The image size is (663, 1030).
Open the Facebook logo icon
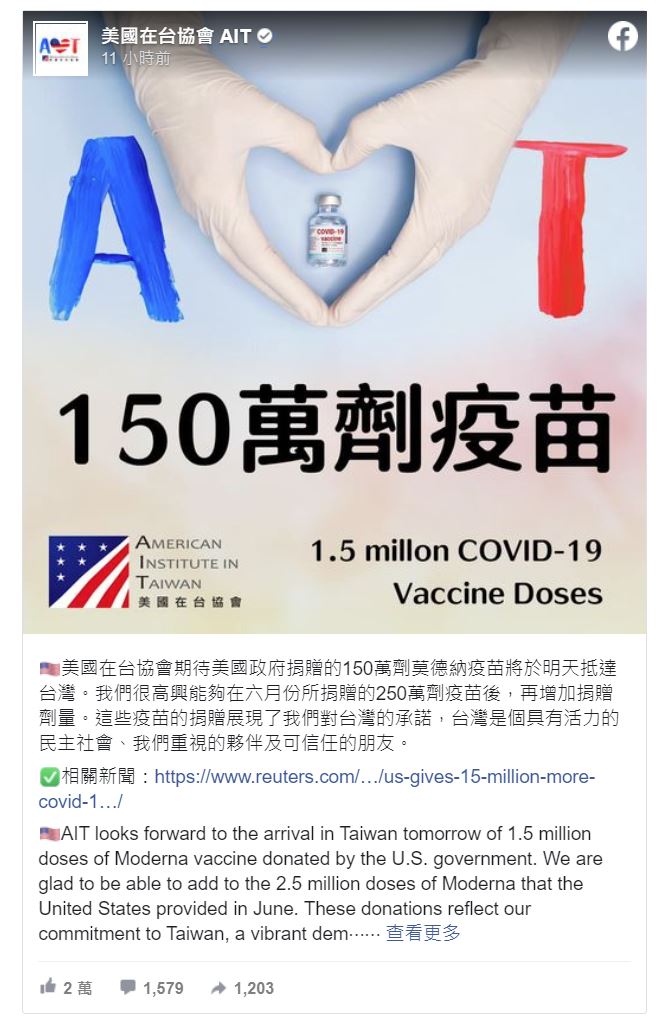point(622,37)
